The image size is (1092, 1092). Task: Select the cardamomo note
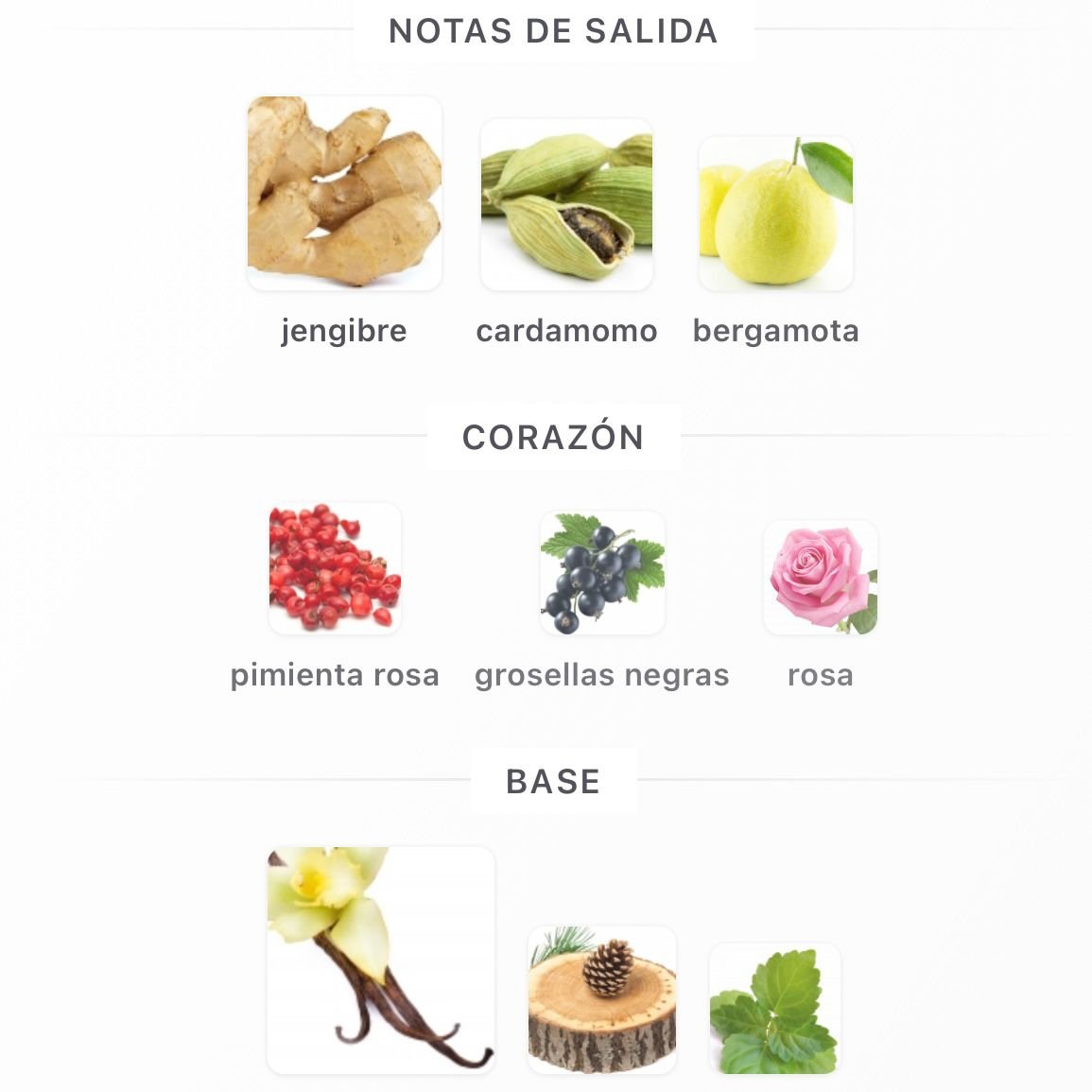566,204
